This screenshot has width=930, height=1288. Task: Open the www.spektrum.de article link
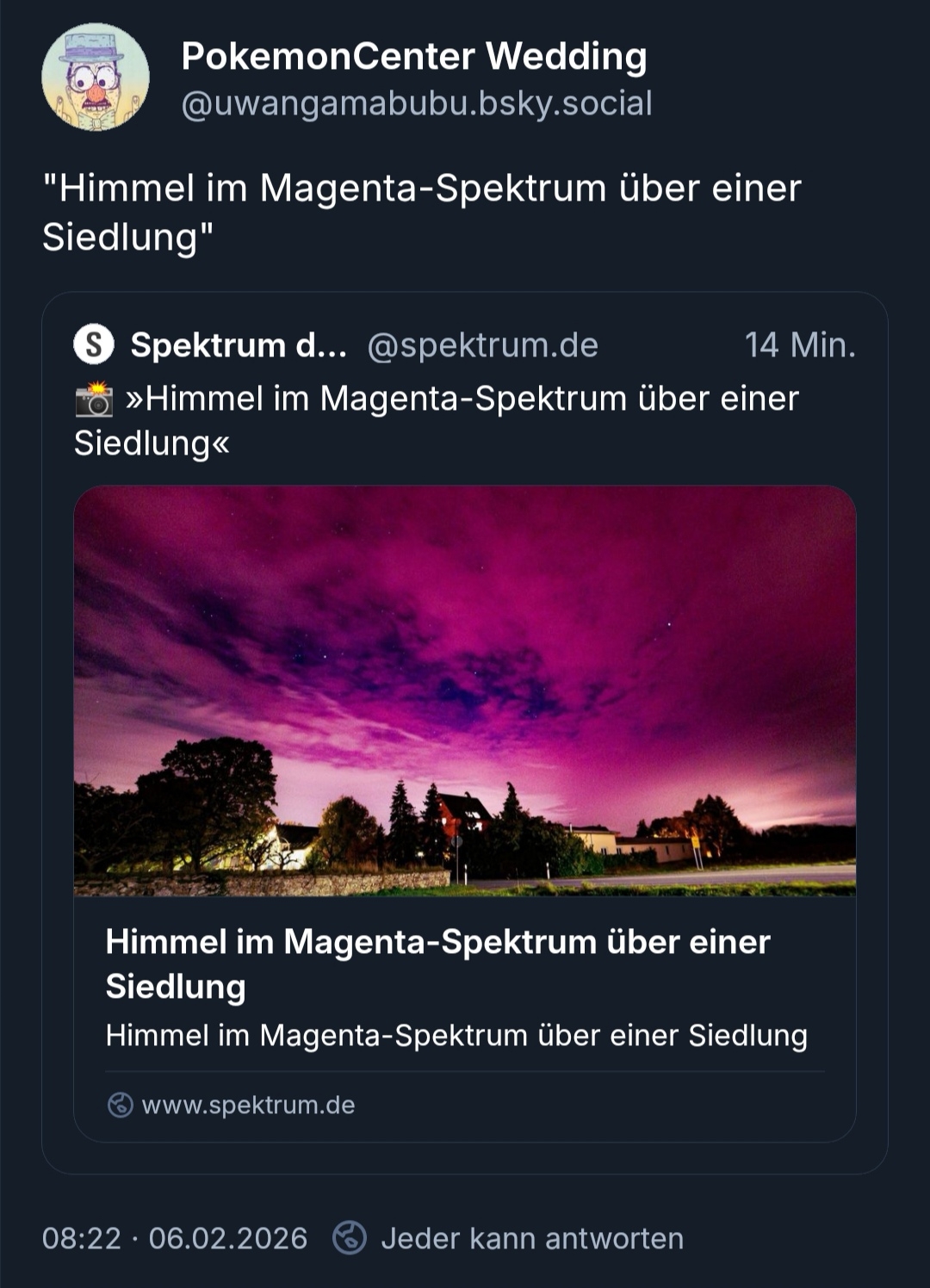(248, 1105)
